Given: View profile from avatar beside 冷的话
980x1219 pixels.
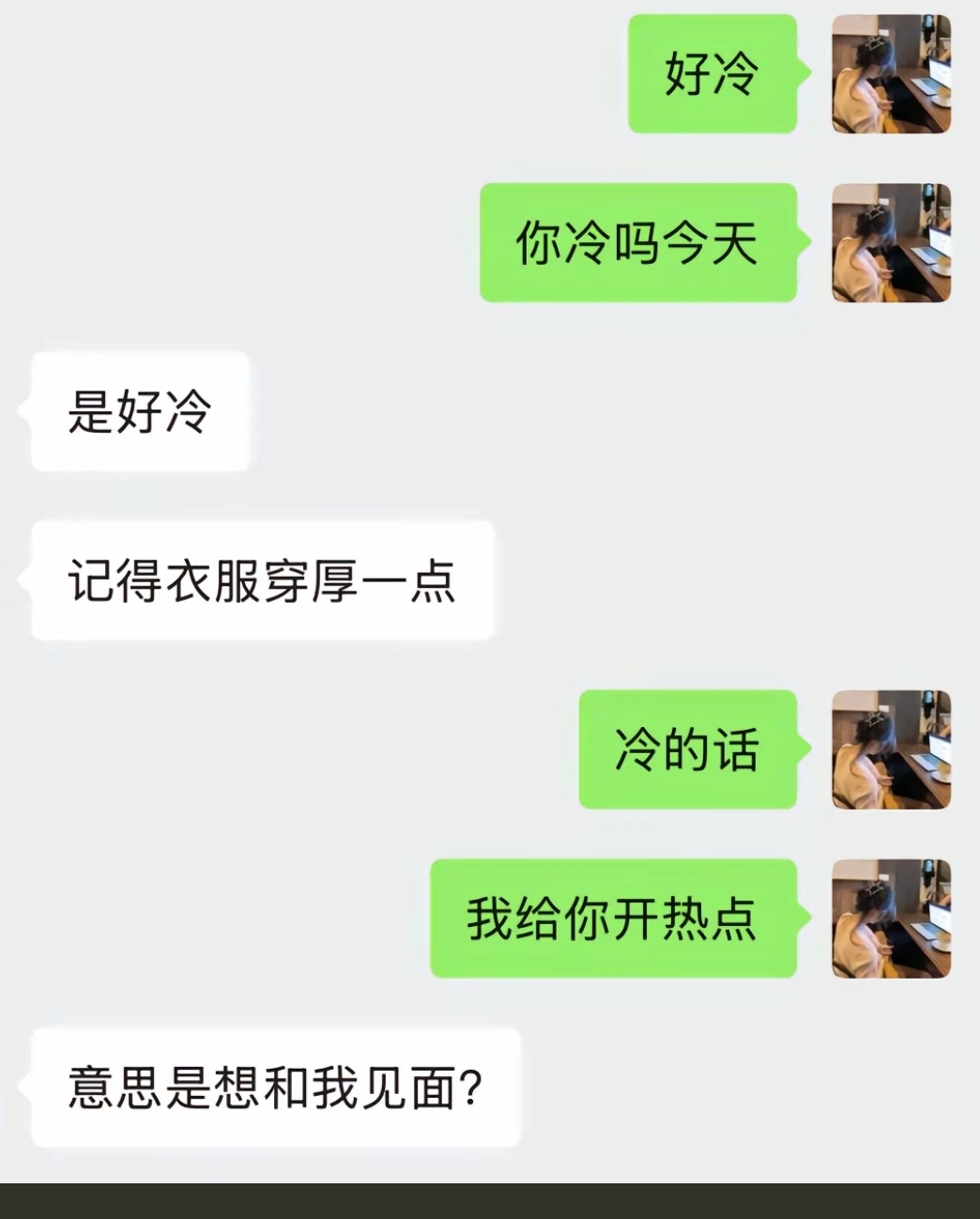Looking at the screenshot, I should (x=891, y=749).
